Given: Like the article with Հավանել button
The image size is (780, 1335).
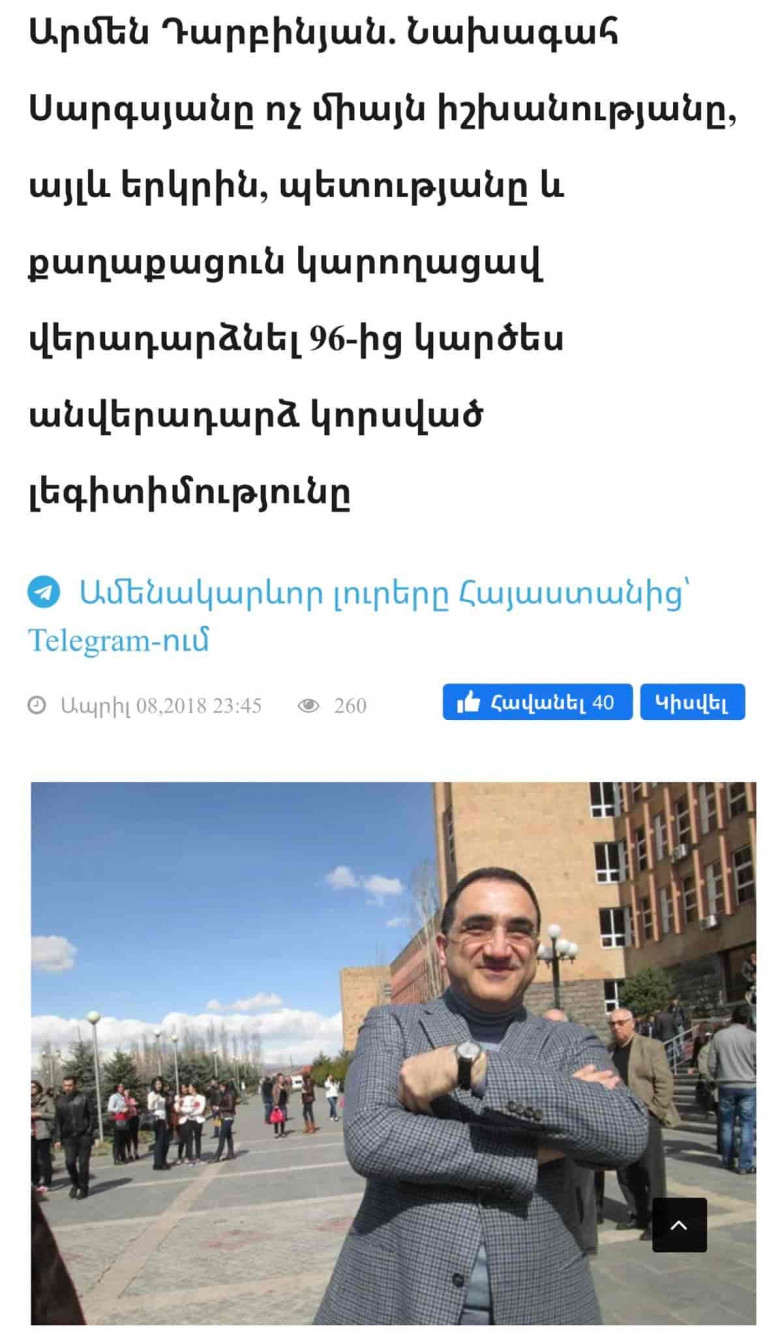Looking at the screenshot, I should click(x=537, y=702).
